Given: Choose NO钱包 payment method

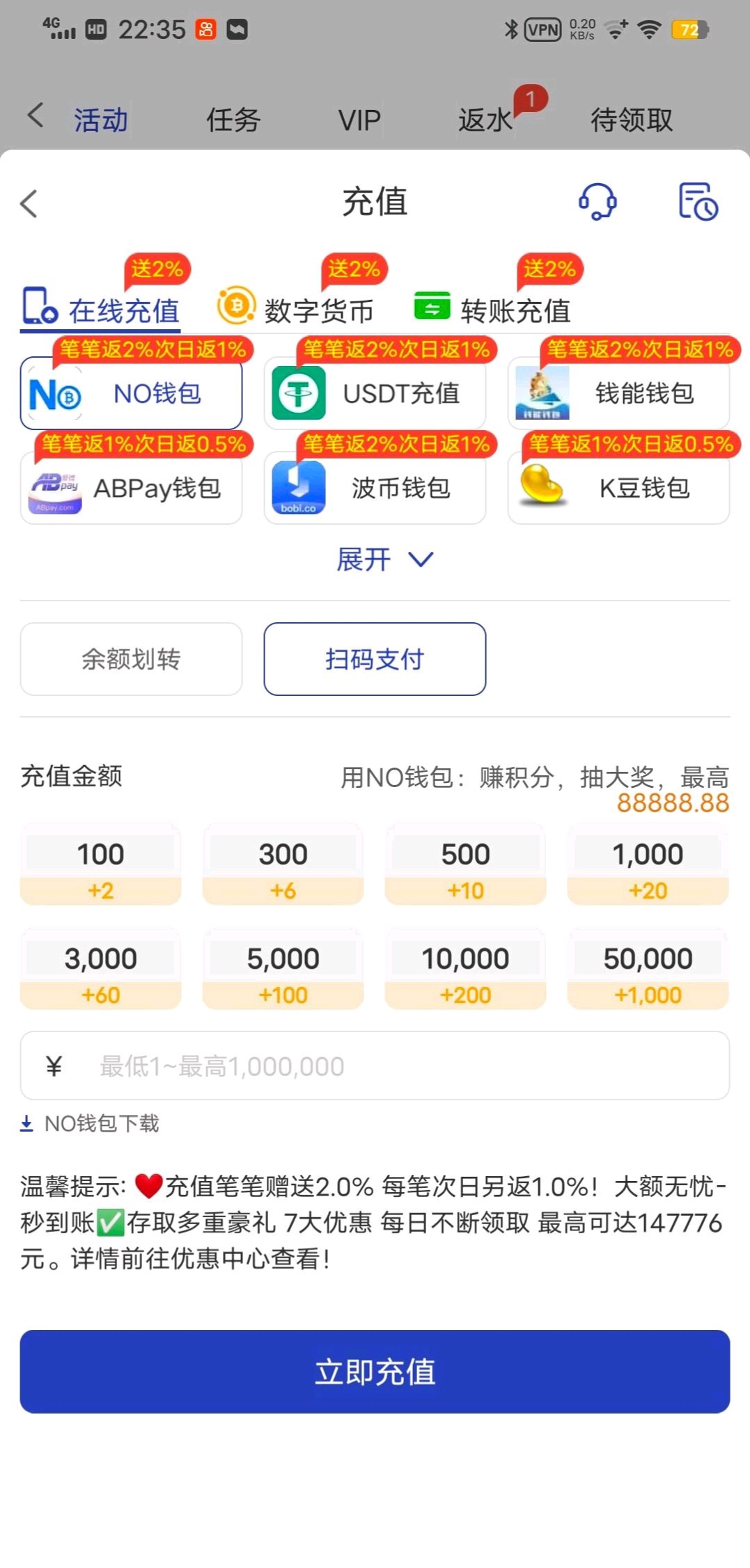Looking at the screenshot, I should (x=131, y=394).
